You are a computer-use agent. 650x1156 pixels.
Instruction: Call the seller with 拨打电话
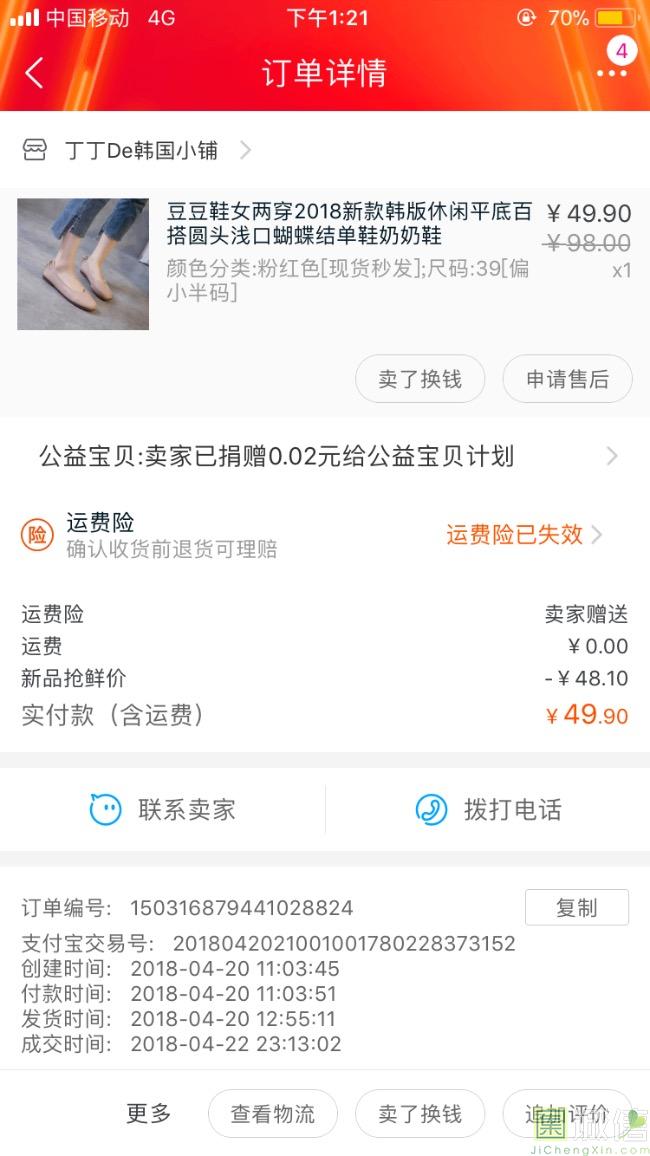coord(488,809)
